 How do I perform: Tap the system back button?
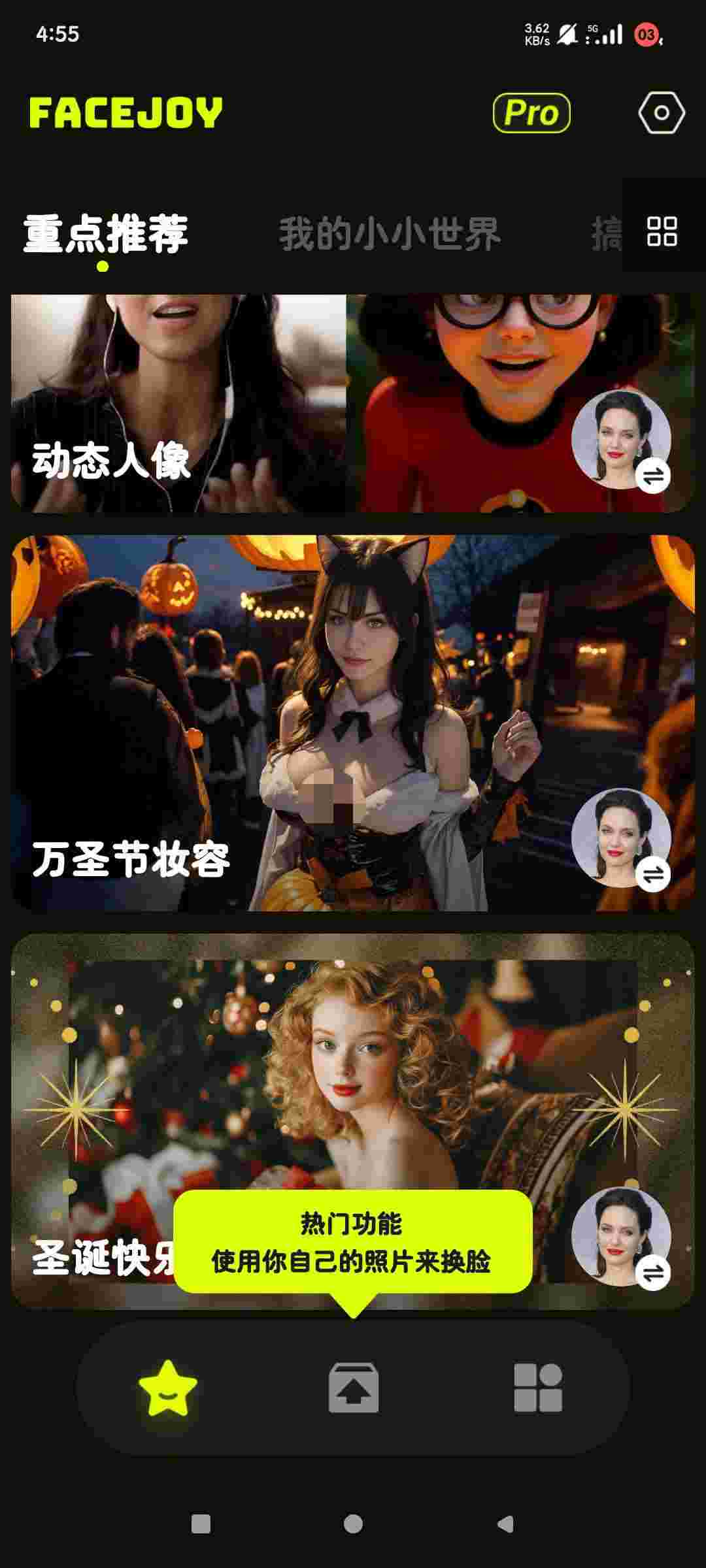coord(505,1524)
